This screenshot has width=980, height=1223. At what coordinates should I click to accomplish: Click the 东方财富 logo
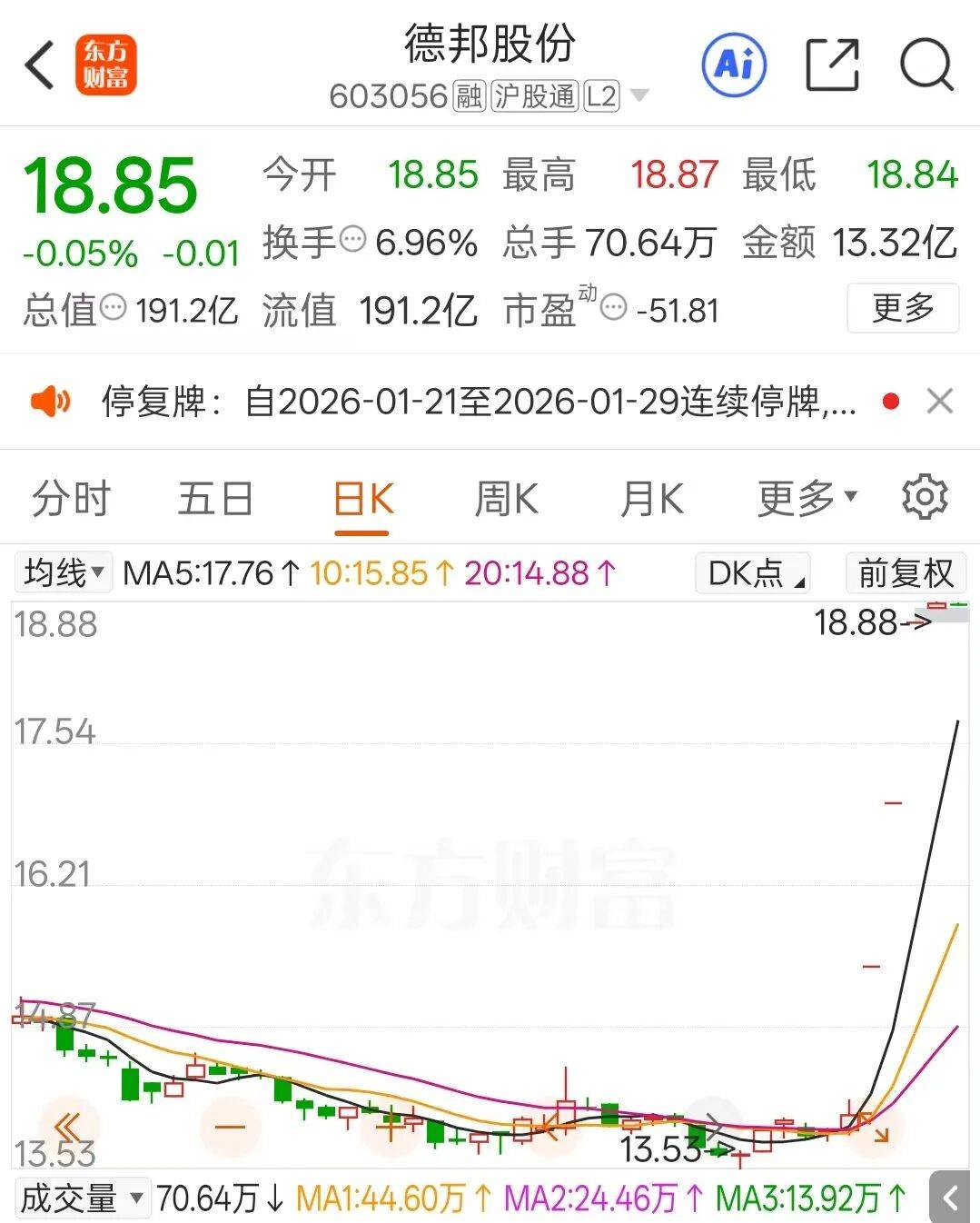point(104,65)
